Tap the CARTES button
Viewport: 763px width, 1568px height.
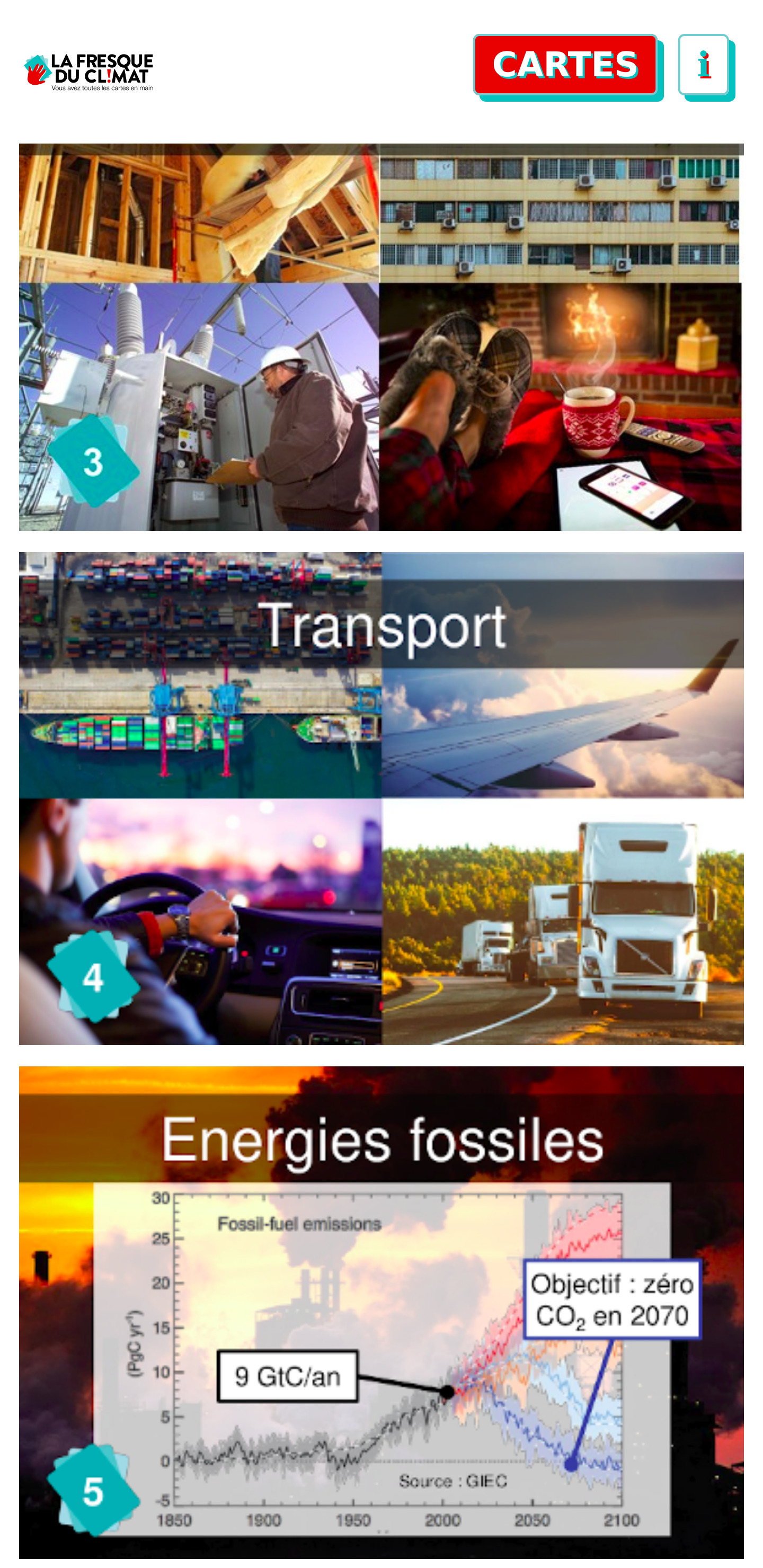567,66
